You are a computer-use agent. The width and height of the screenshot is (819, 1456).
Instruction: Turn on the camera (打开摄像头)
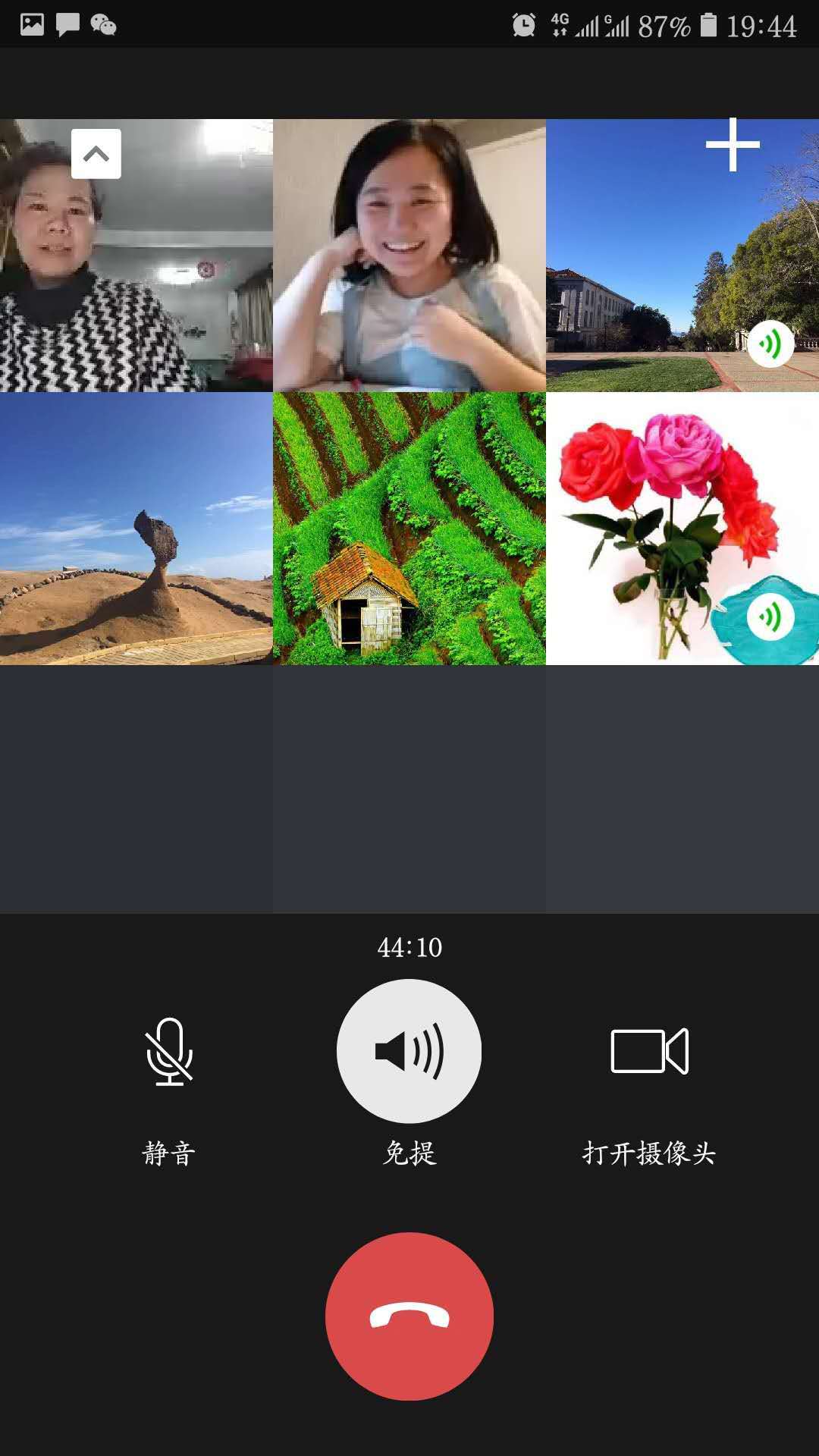tap(649, 1051)
